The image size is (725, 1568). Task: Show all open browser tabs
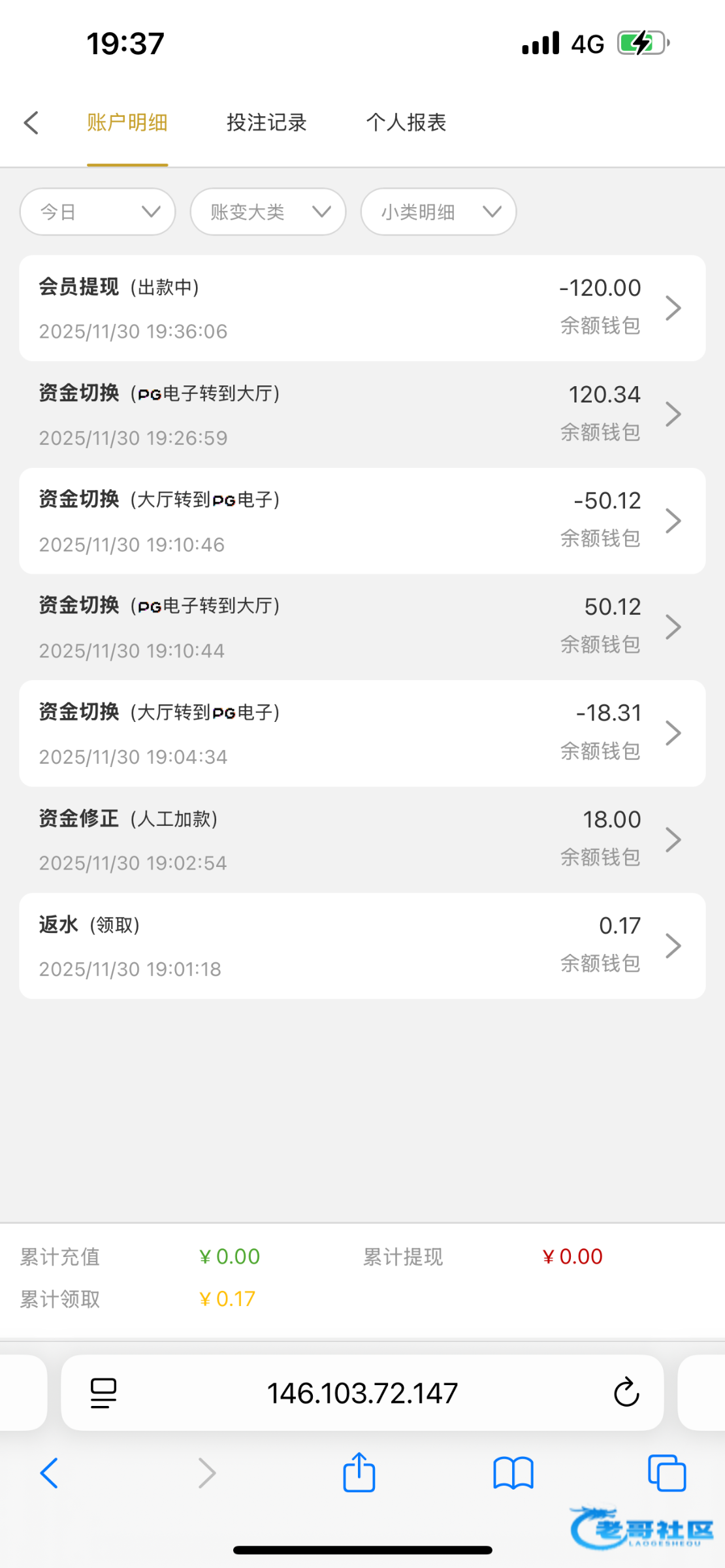point(666,1473)
